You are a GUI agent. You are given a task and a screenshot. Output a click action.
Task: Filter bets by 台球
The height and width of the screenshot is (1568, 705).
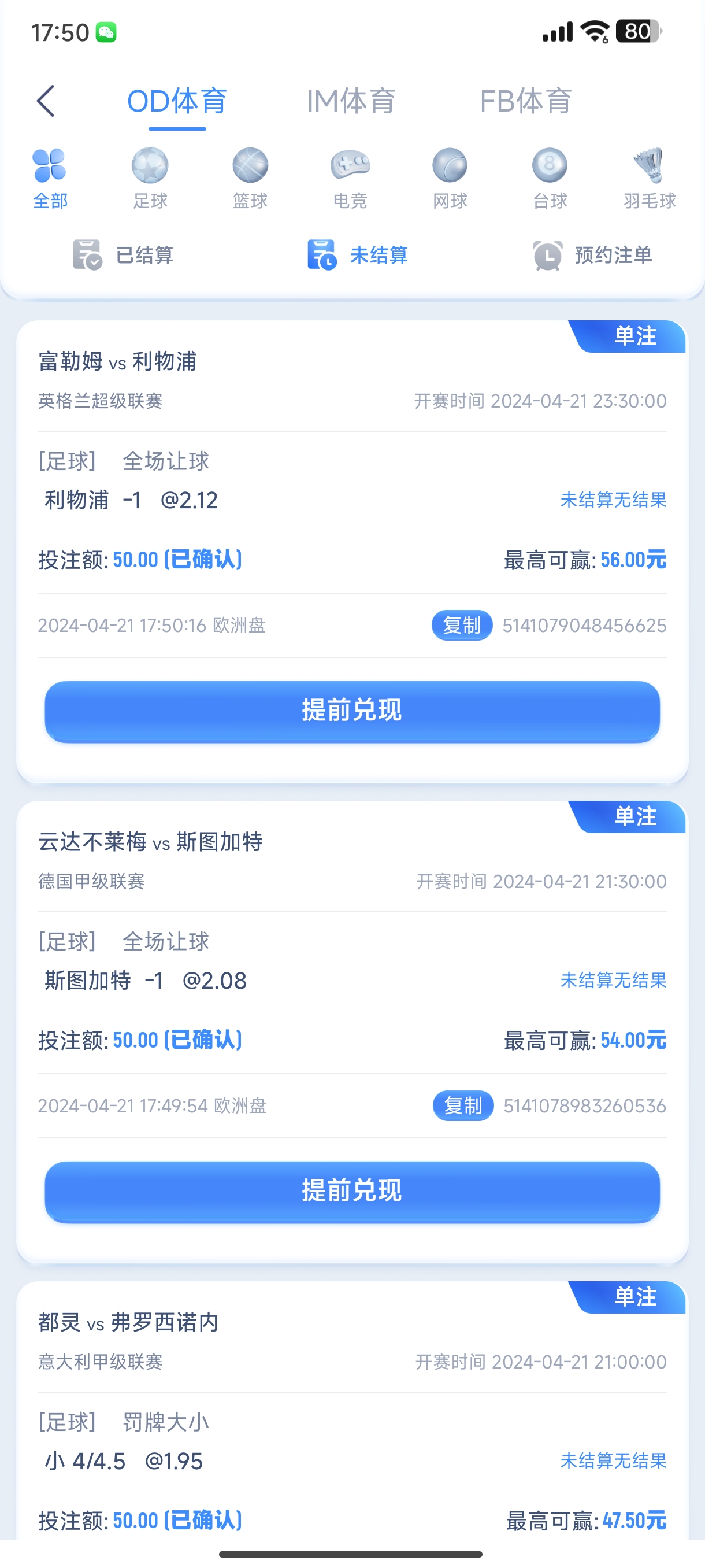[550, 177]
